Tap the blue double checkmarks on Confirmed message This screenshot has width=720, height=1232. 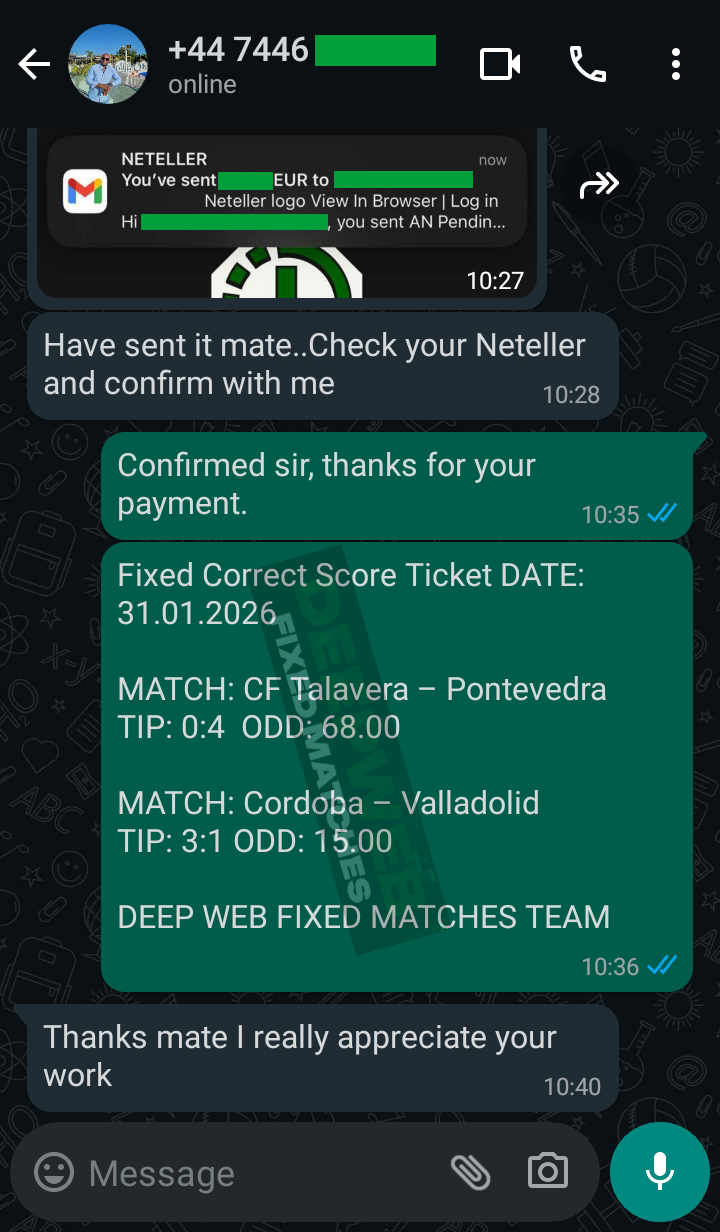660,514
